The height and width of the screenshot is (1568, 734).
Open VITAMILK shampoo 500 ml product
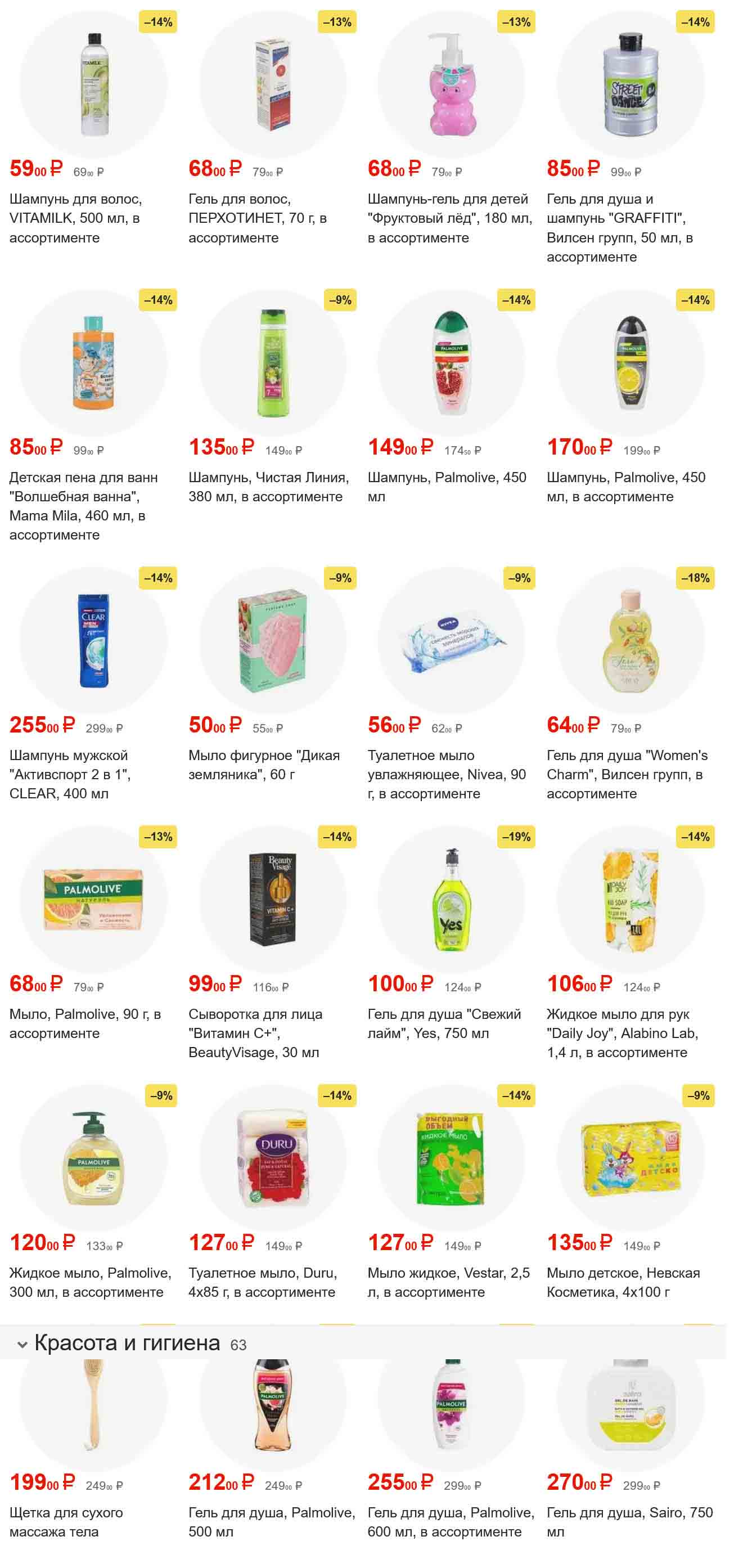(93, 84)
